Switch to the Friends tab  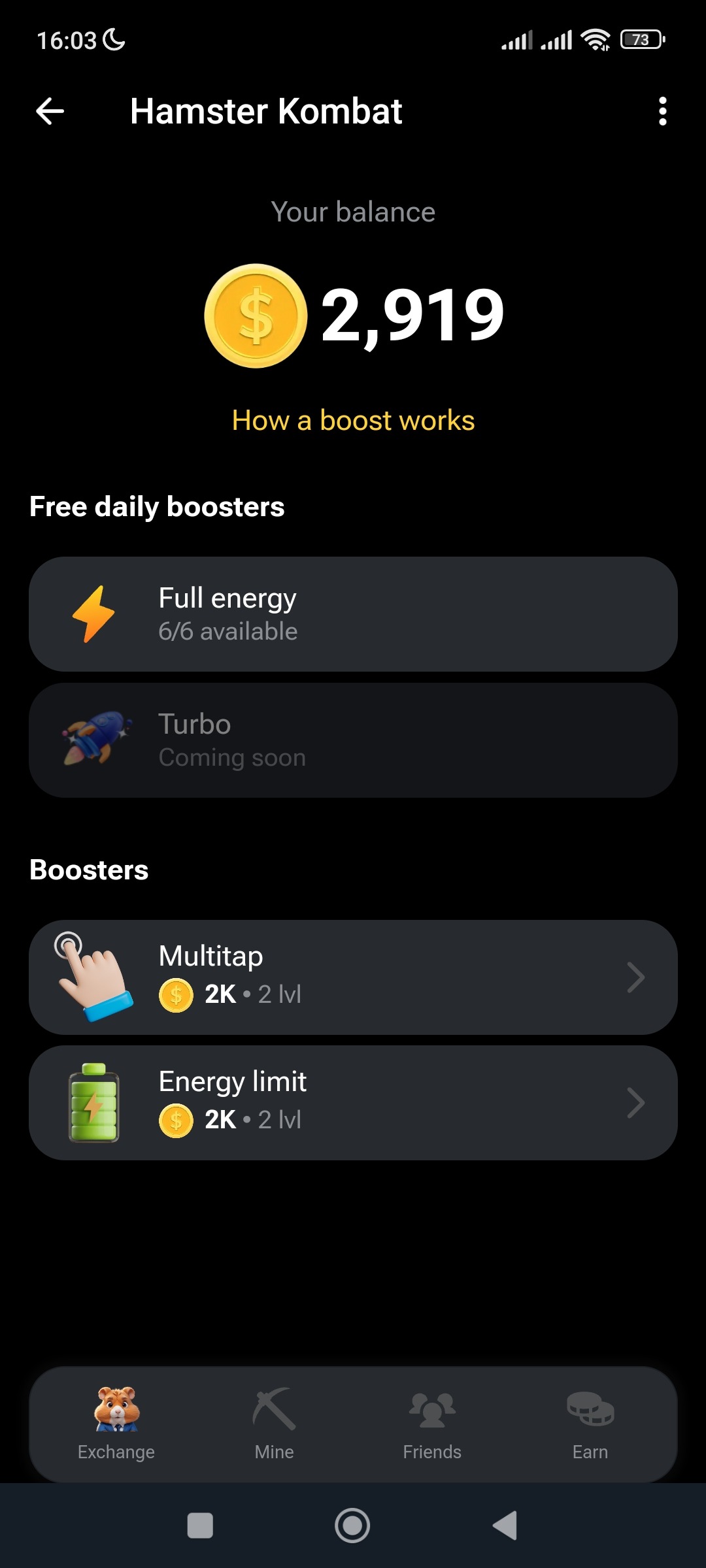[432, 1424]
